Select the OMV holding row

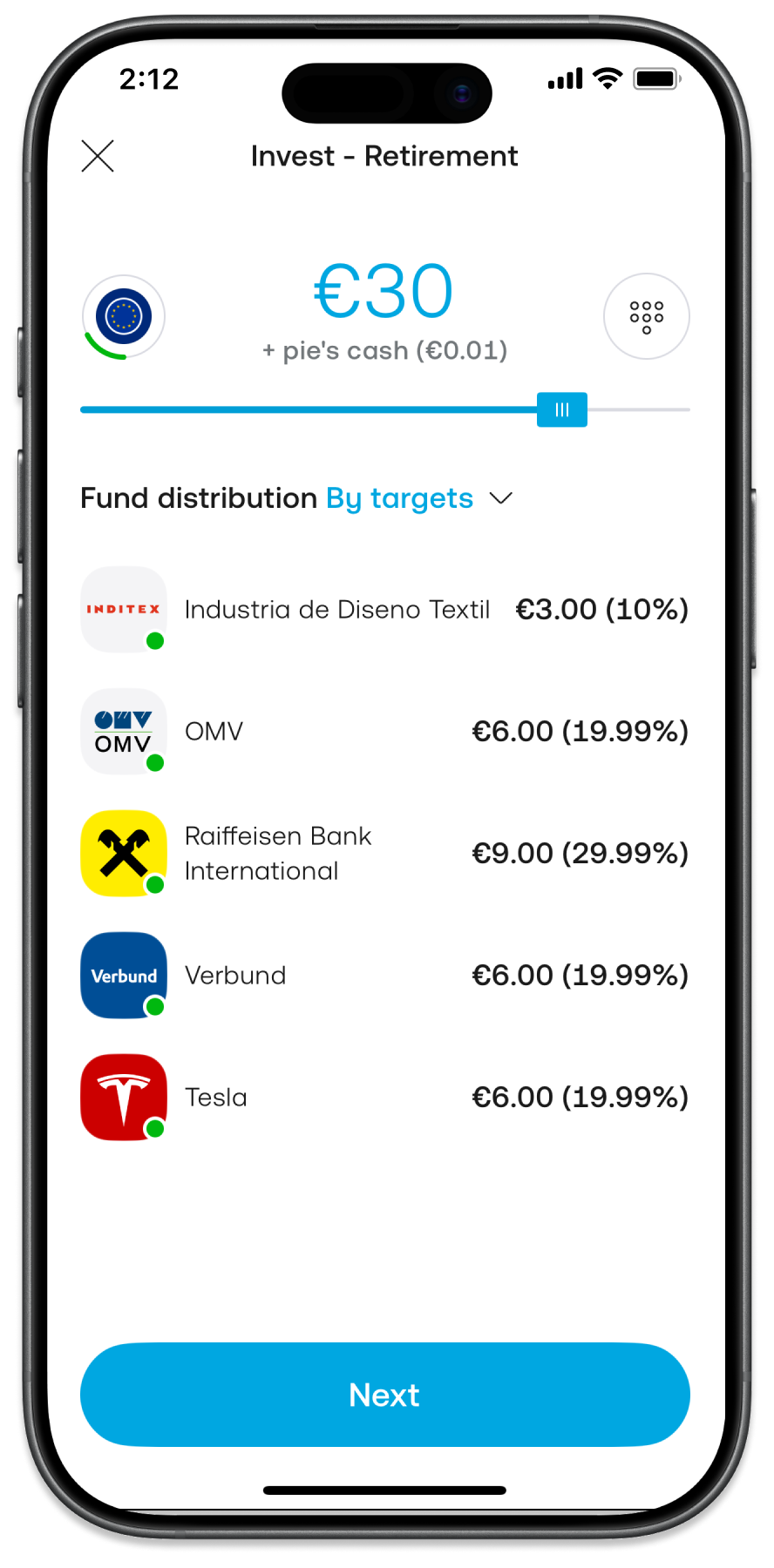(384, 732)
